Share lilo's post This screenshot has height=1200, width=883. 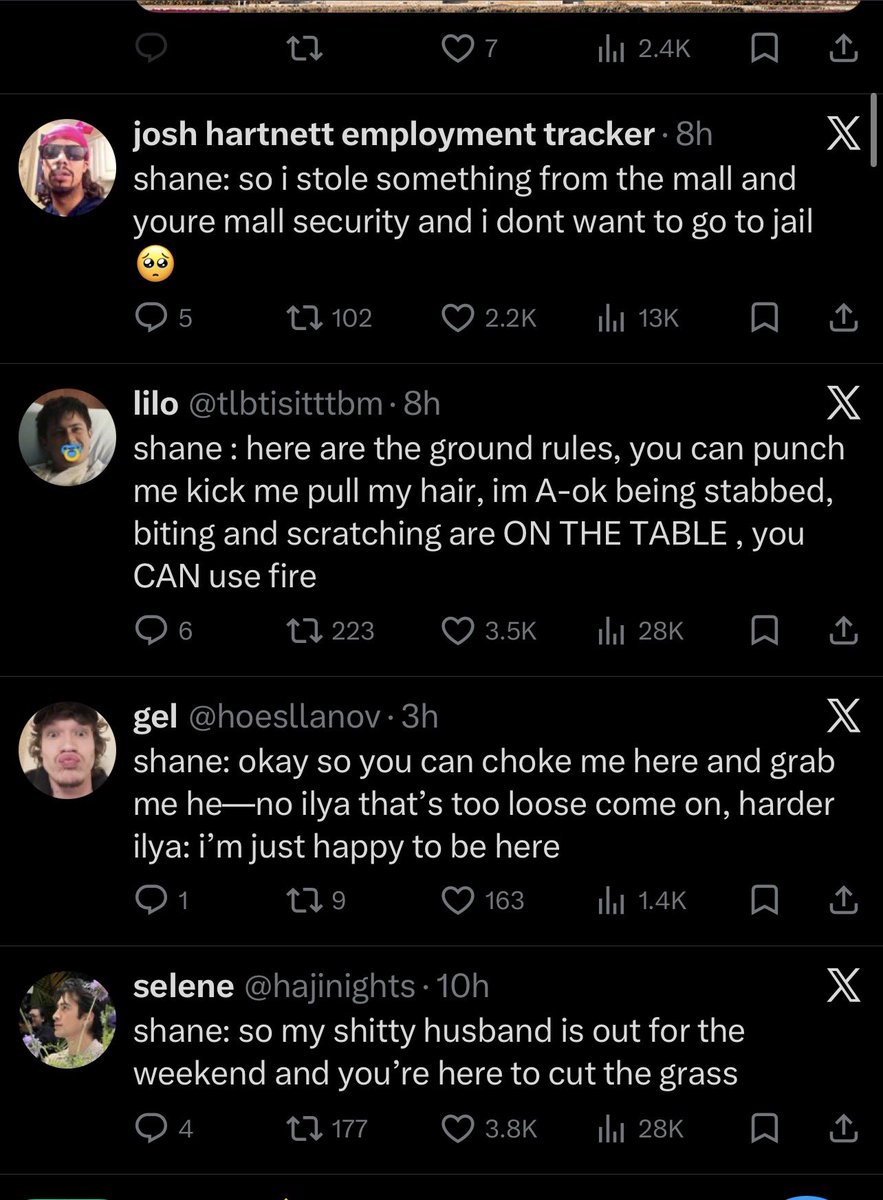coord(844,630)
